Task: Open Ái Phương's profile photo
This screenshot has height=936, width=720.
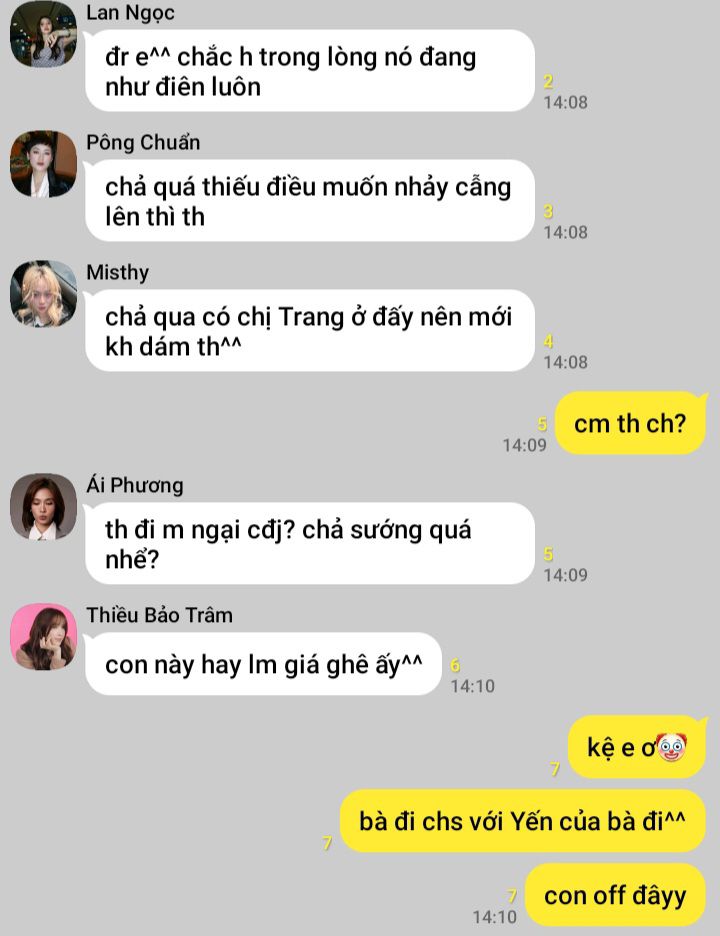Action: [43, 506]
